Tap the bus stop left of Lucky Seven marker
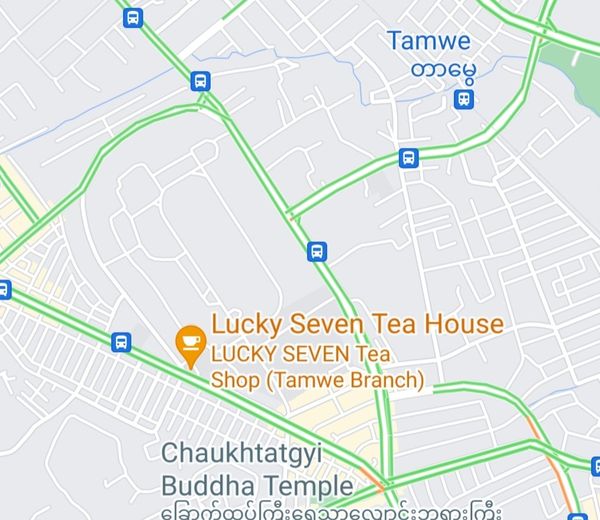Viewport: 600px width, 520px height. tap(121, 341)
